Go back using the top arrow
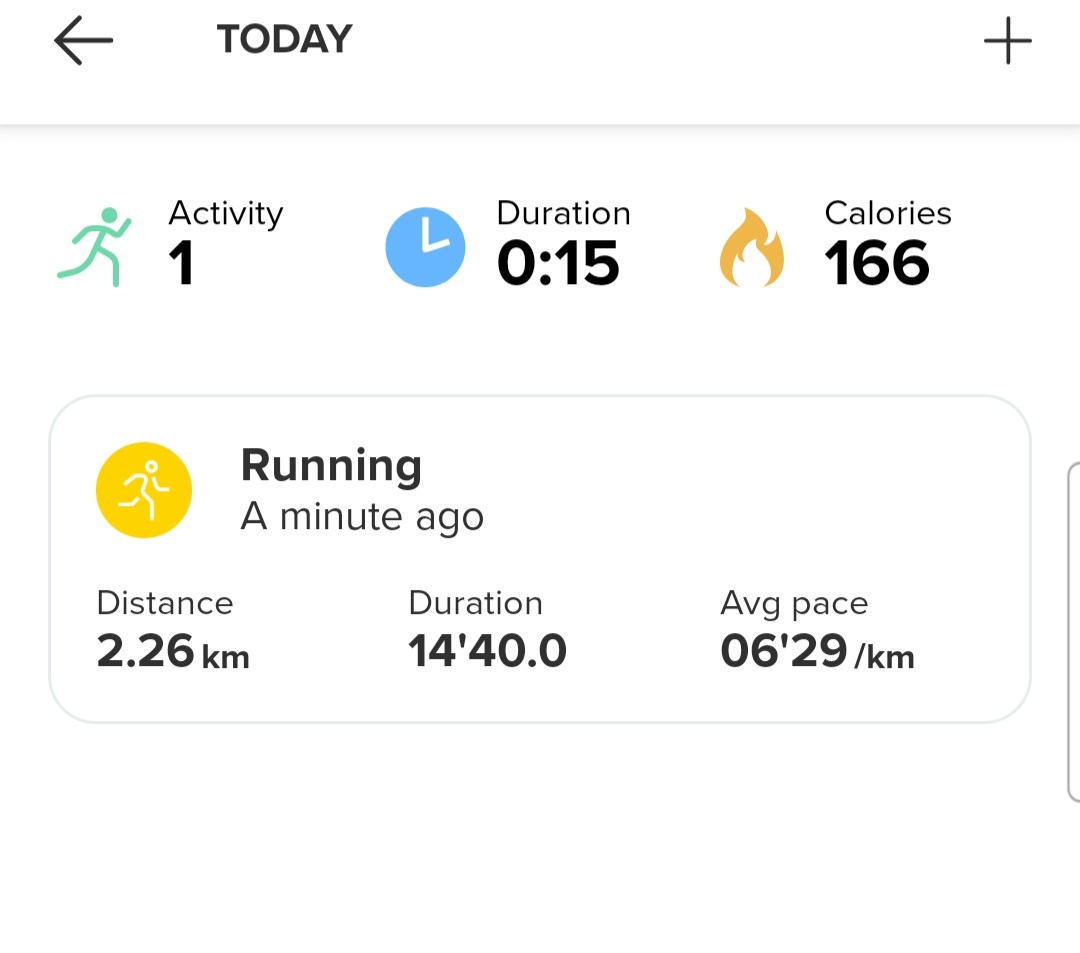 (83, 42)
